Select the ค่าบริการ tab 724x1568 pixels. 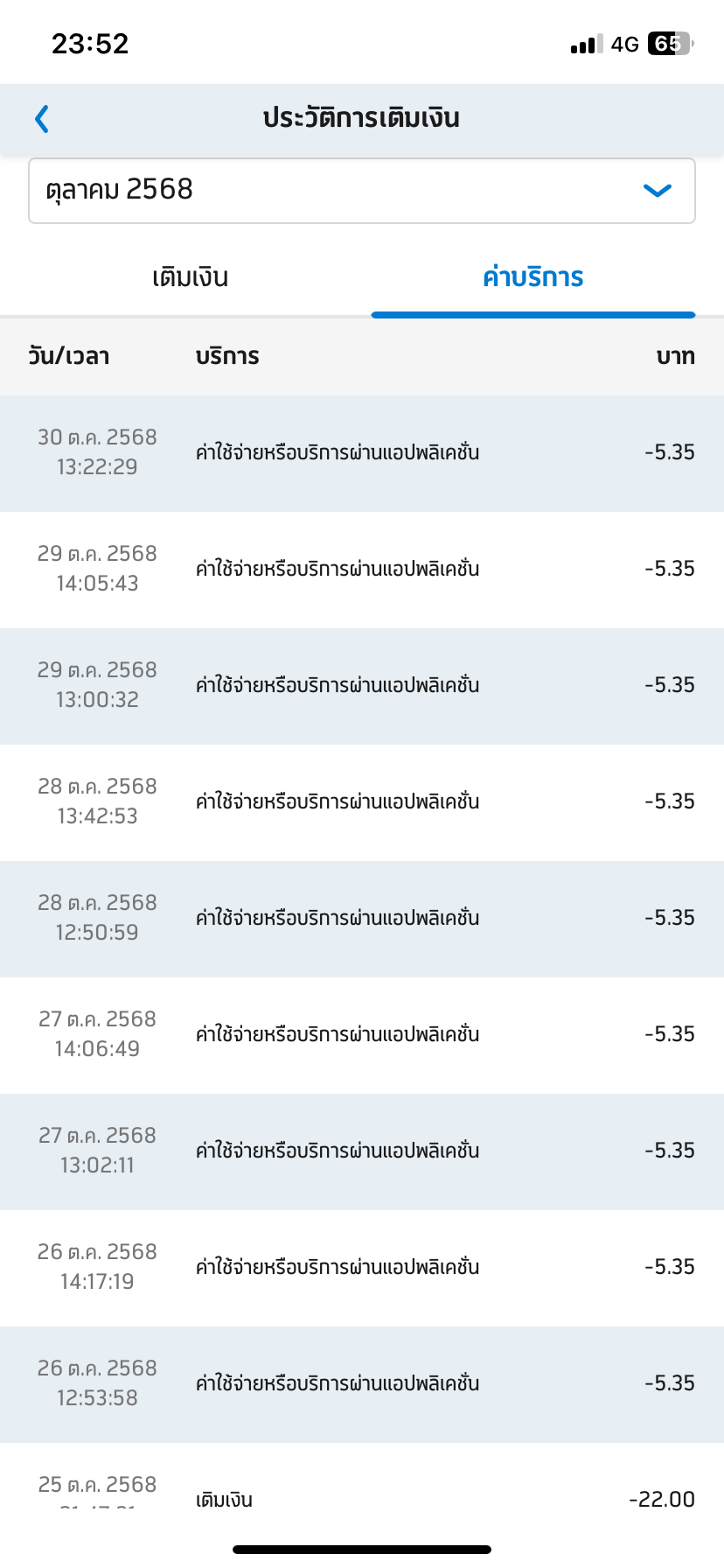pos(533,278)
